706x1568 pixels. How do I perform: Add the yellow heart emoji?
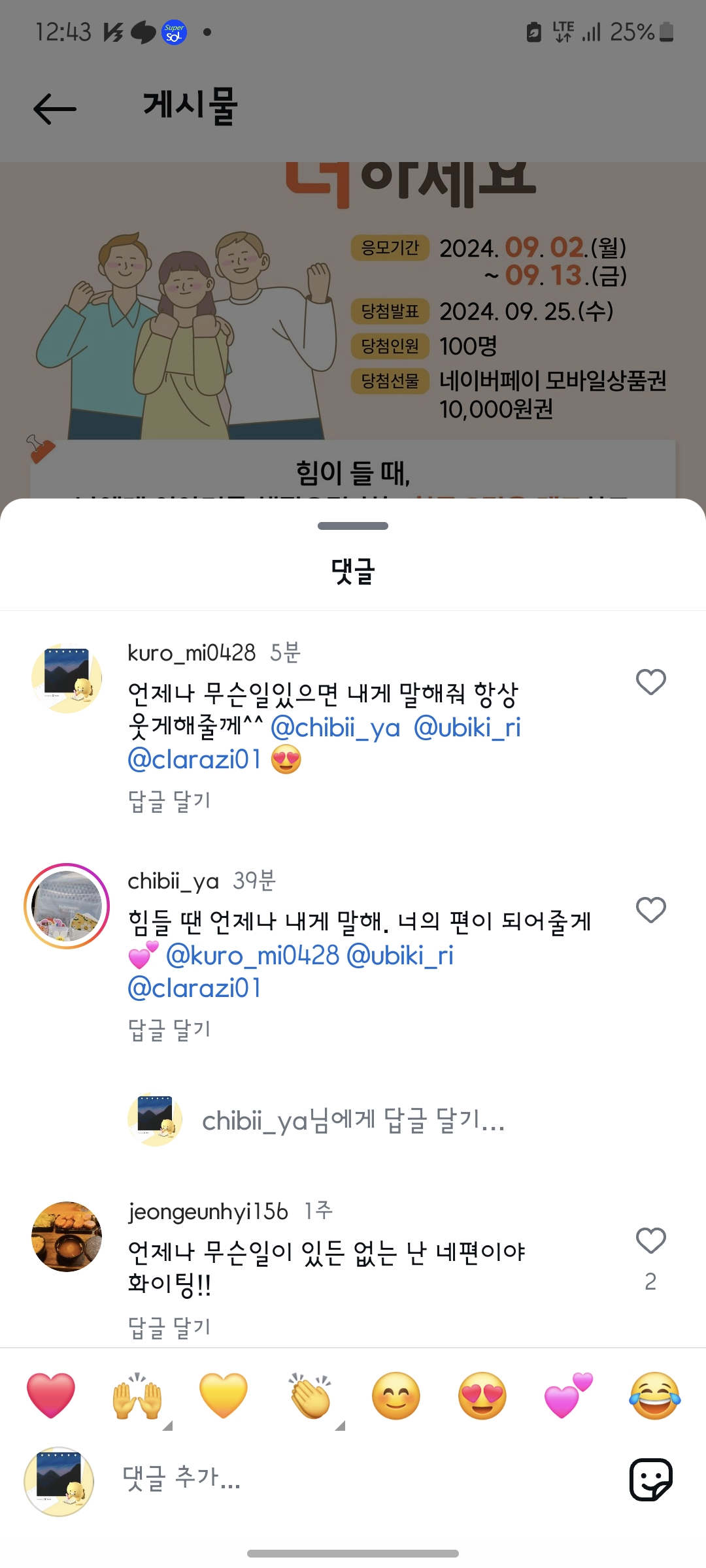coord(224,1396)
